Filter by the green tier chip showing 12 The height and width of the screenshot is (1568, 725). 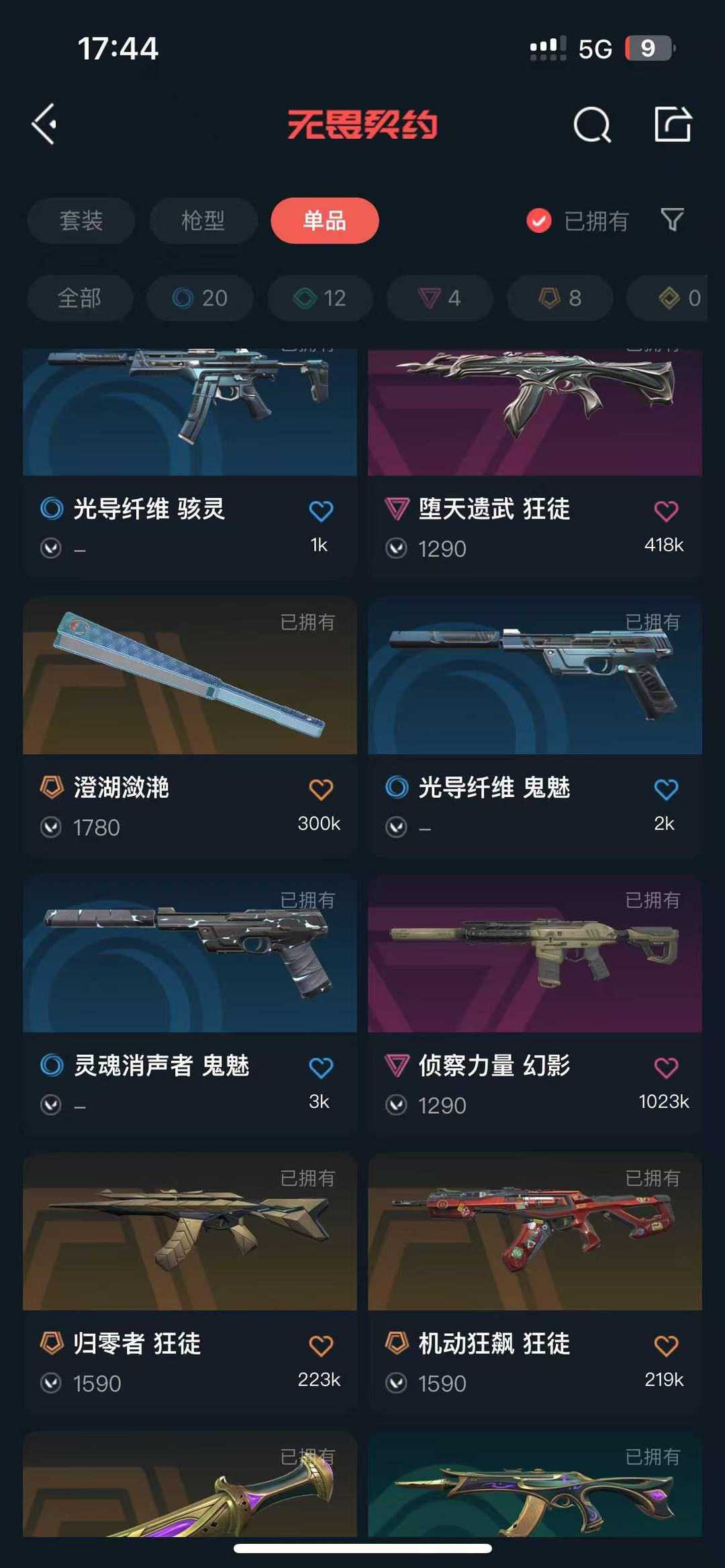[320, 298]
